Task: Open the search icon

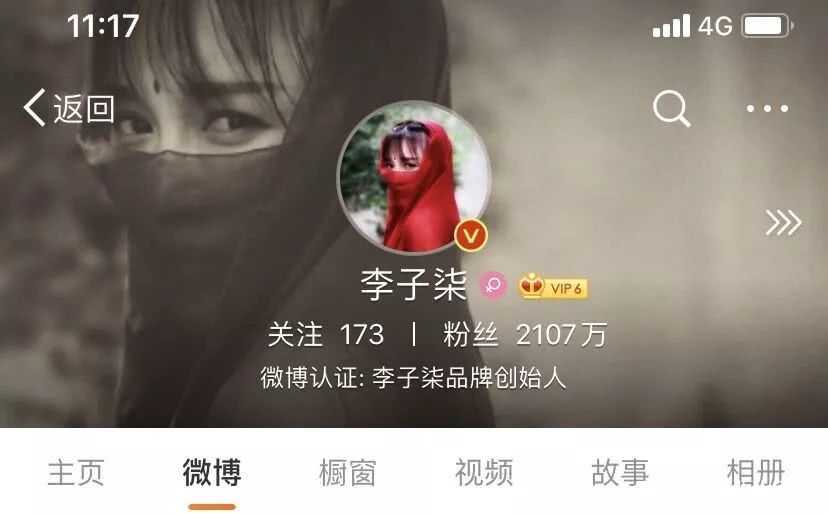Action: (672, 108)
